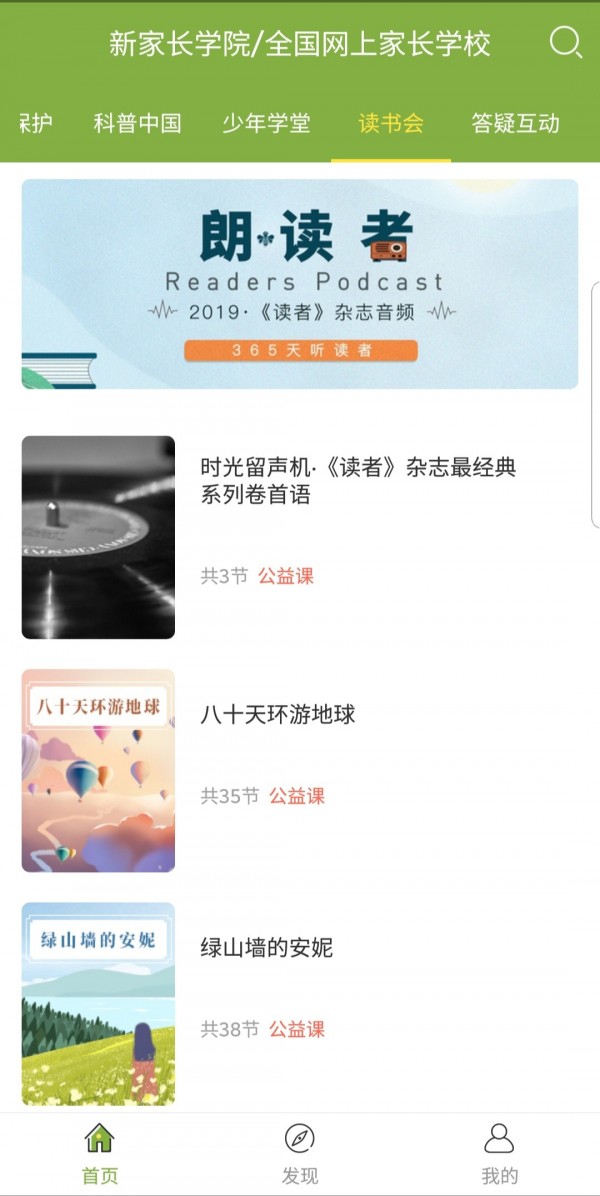Open the 朗读者 Readers Podcast banner

[x=300, y=284]
